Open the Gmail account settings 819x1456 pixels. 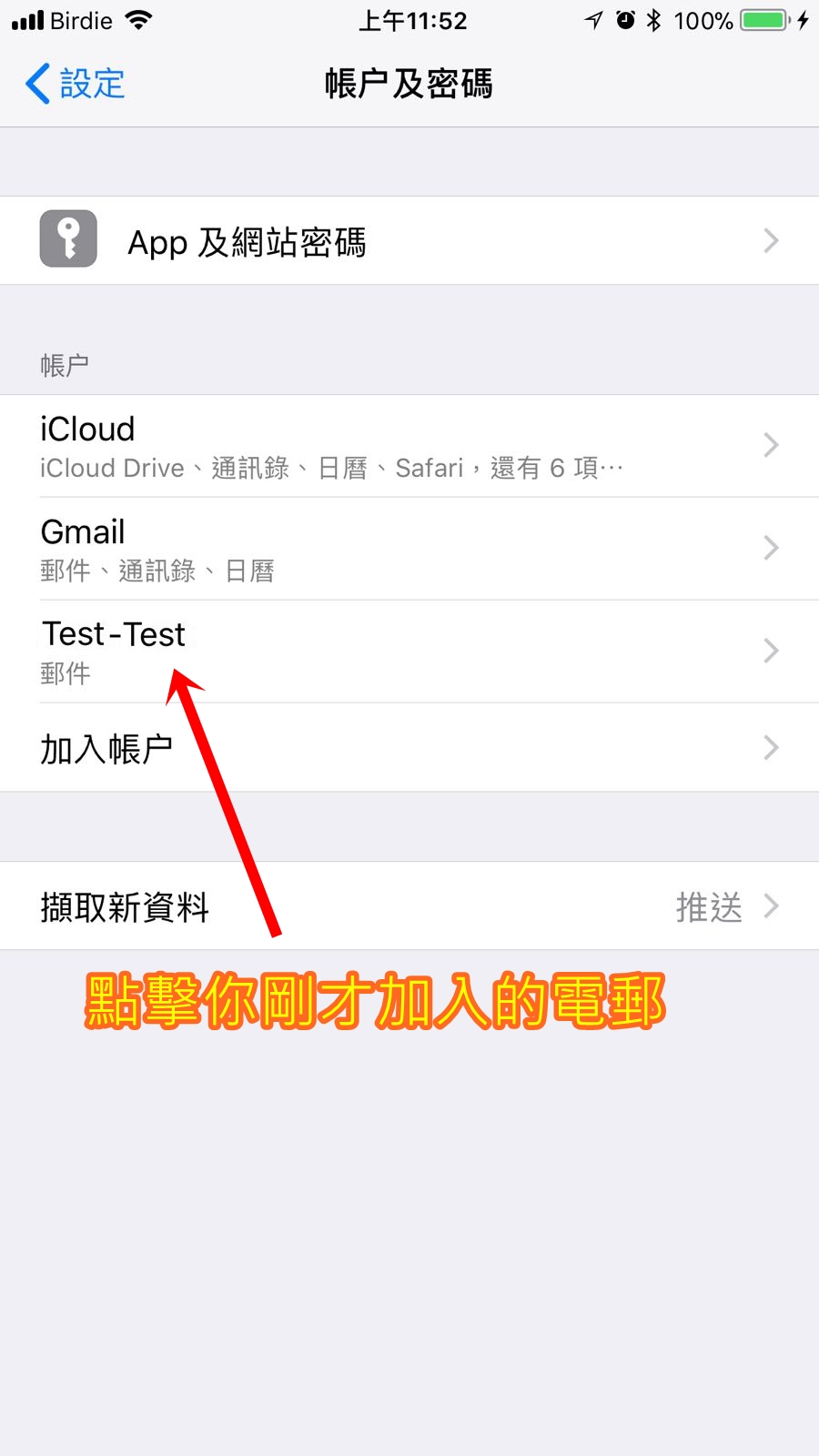coord(409,549)
